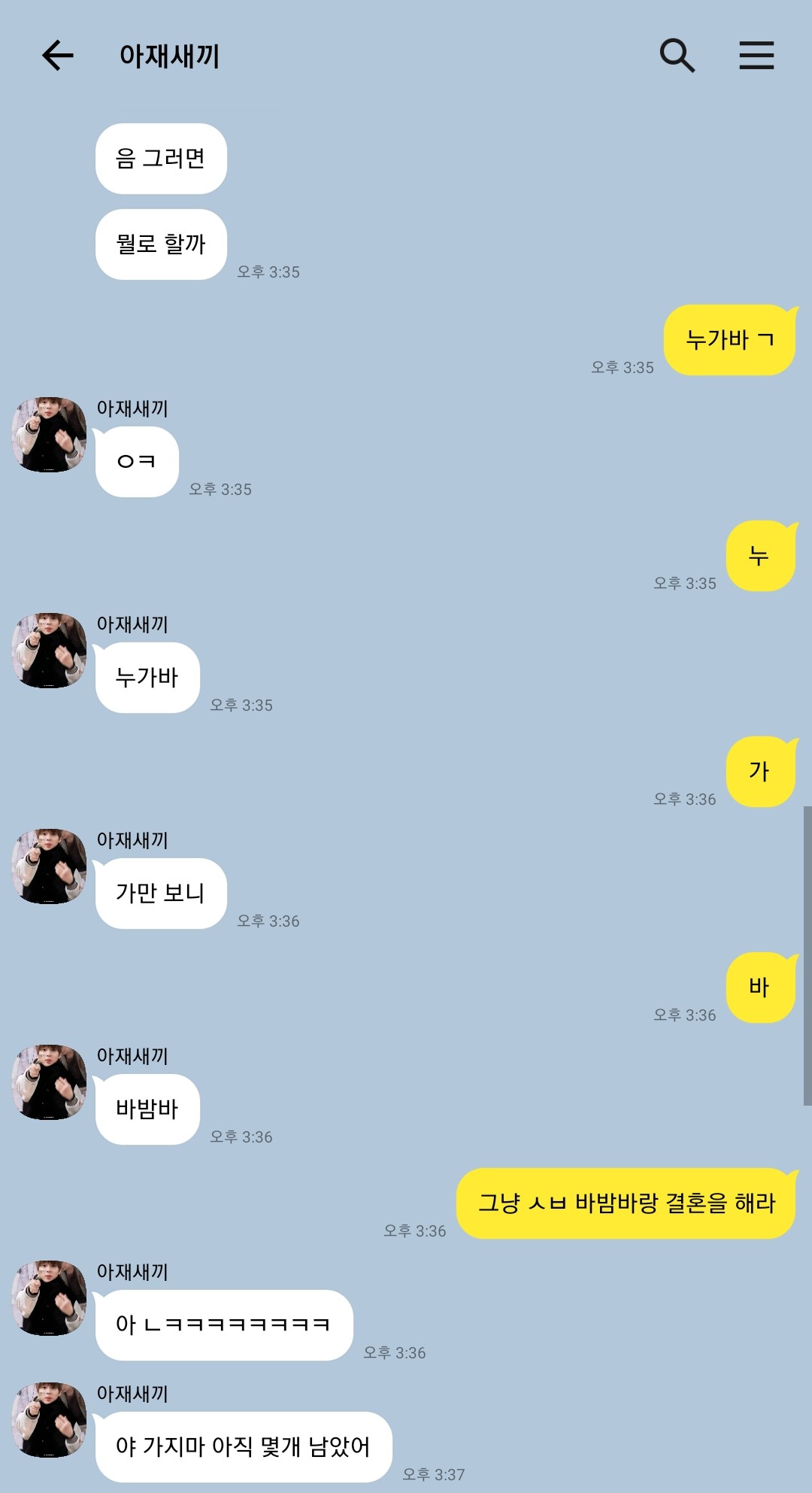Open 아재새끼's profile picture beside ㅇㅋ
Image resolution: width=812 pixels, height=1493 pixels.
[x=50, y=435]
